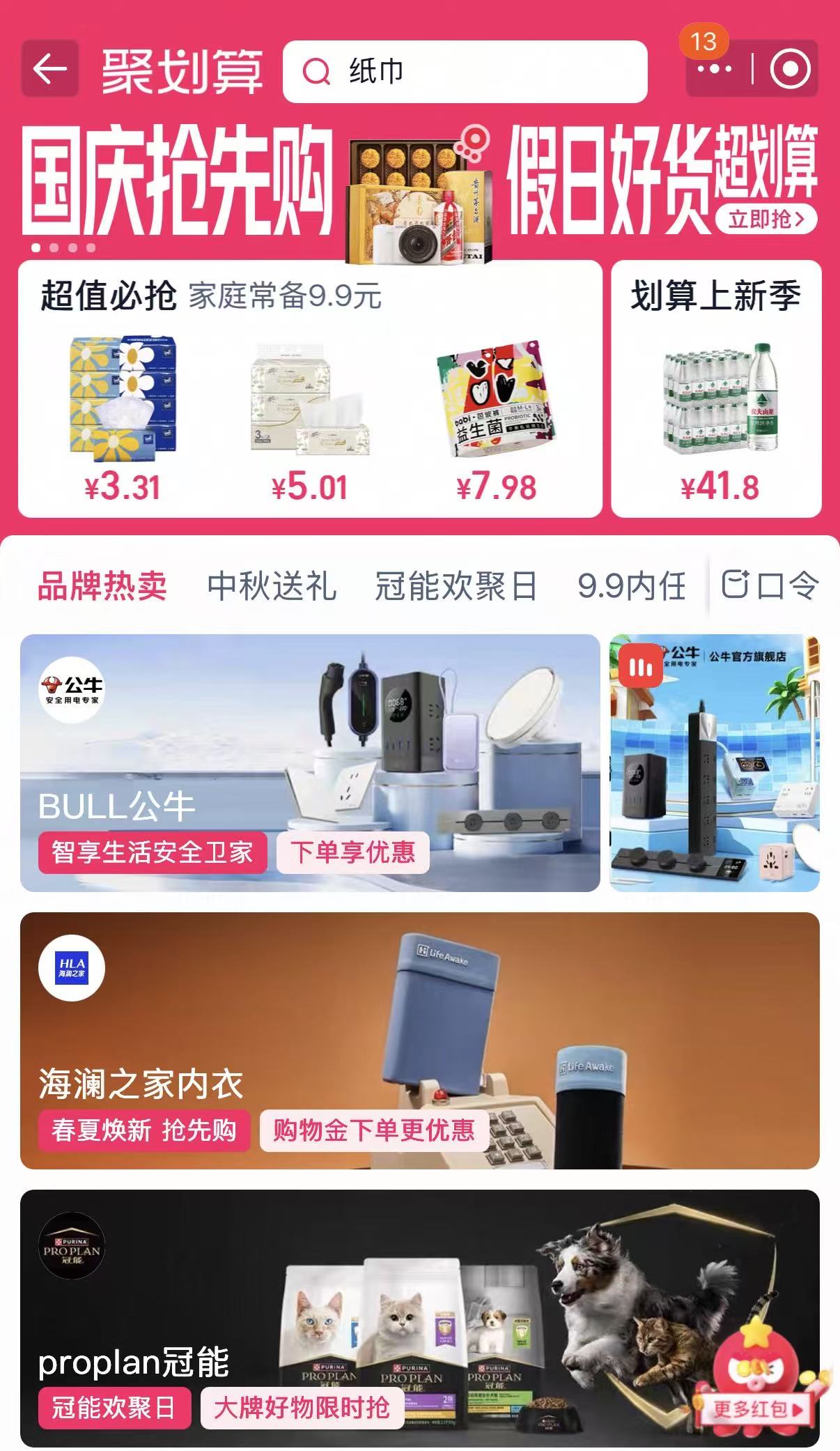The image size is (840, 1451).
Task: Switch to the 9.9内任 tab
Action: click(631, 585)
